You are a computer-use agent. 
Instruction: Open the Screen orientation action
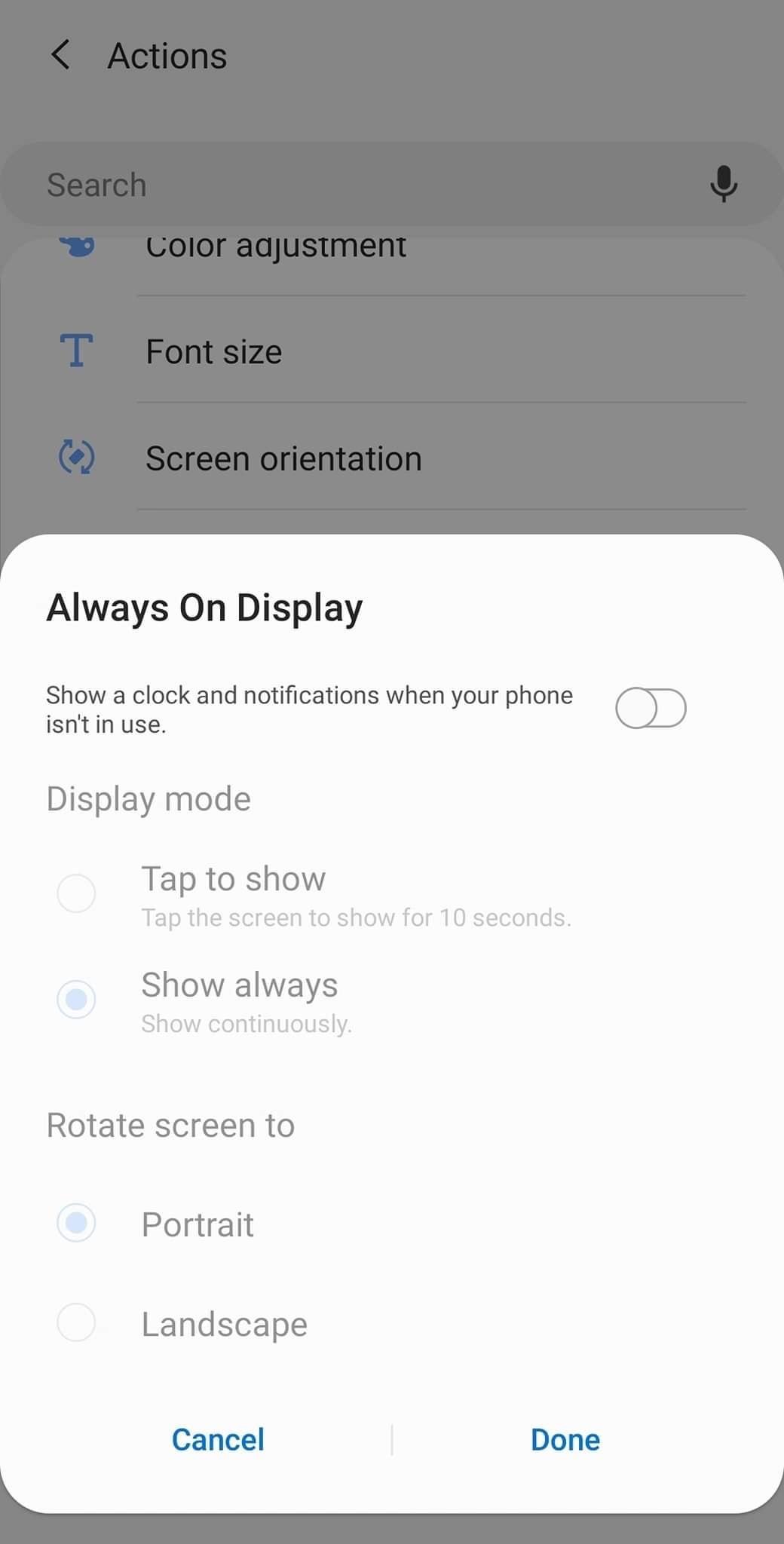(x=283, y=458)
